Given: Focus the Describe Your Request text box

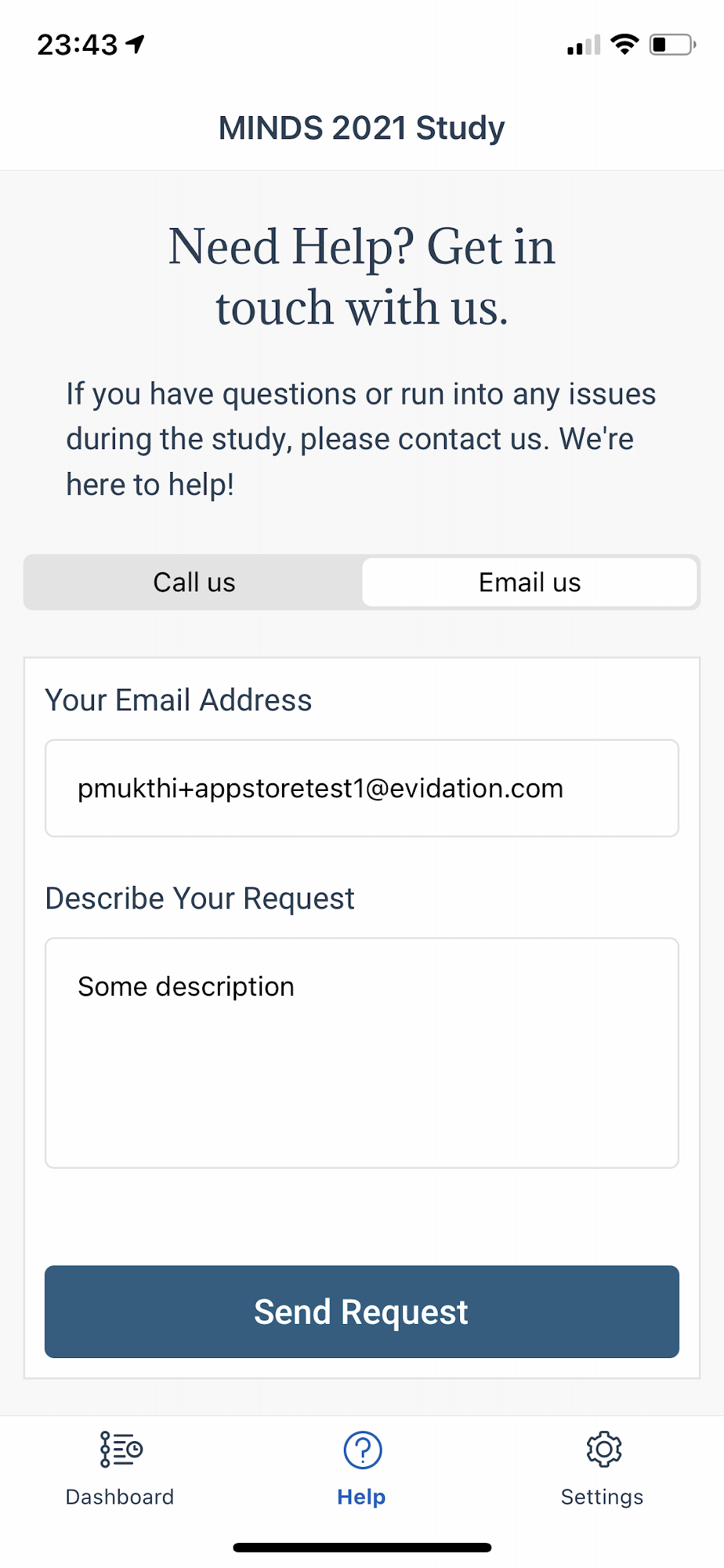Looking at the screenshot, I should coord(362,1053).
